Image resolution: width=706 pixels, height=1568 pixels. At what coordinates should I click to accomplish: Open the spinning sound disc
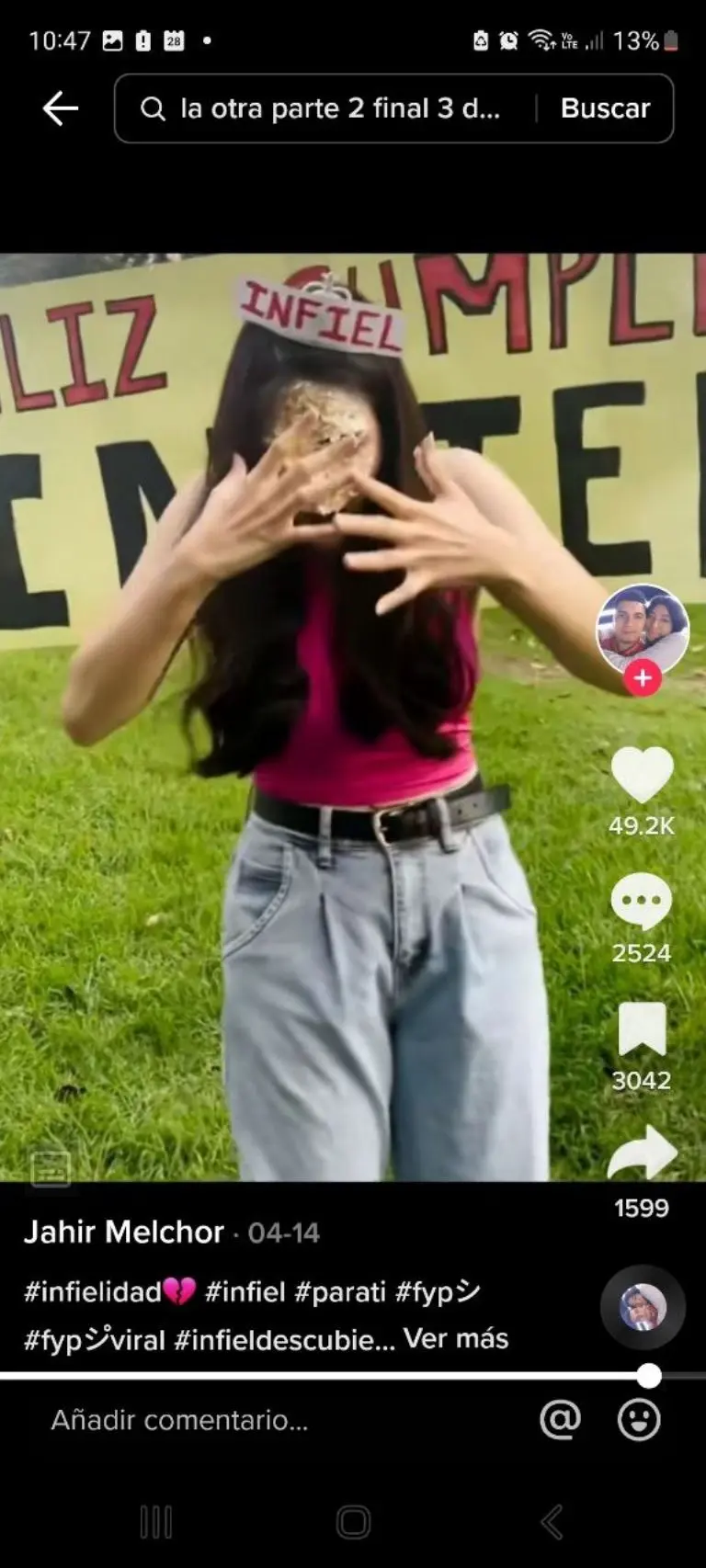[643, 1307]
